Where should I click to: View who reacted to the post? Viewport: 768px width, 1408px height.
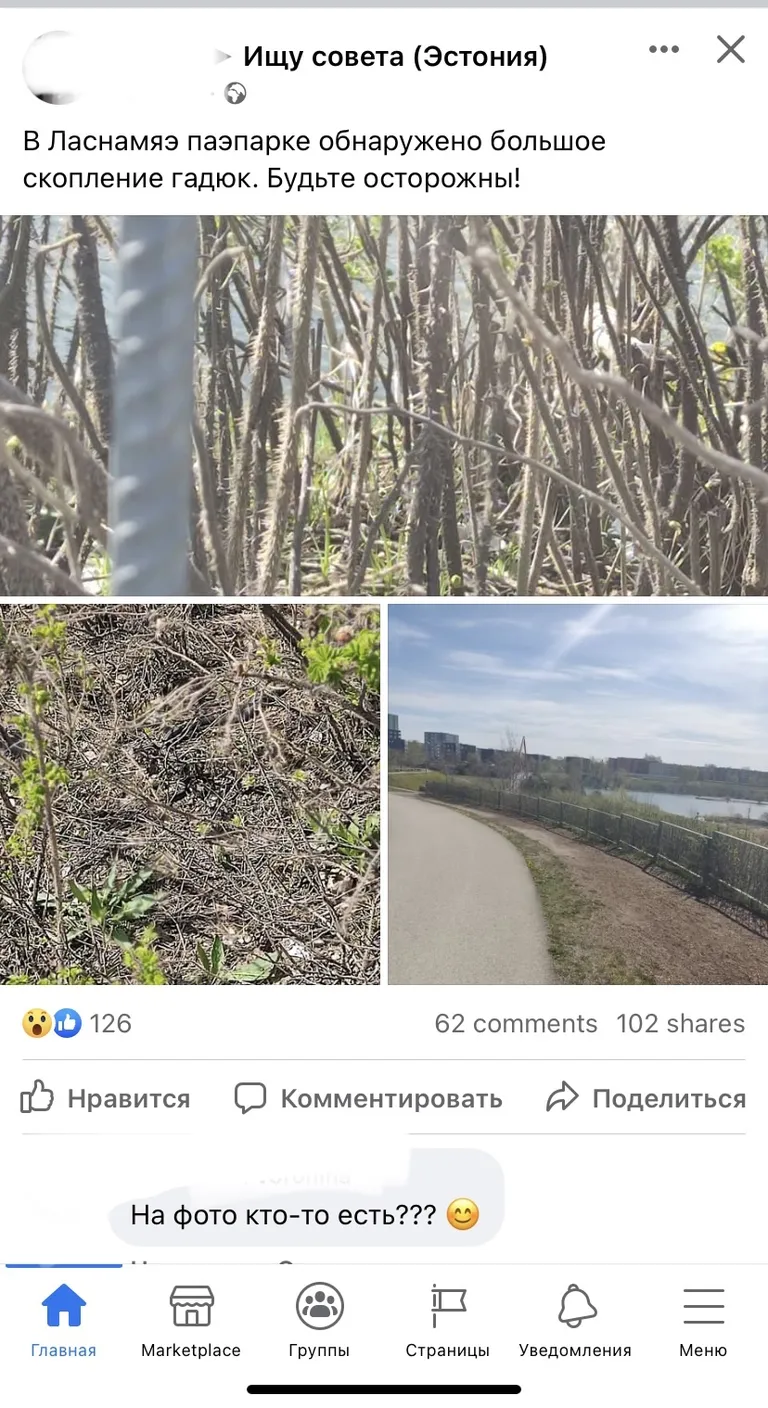(x=77, y=1023)
